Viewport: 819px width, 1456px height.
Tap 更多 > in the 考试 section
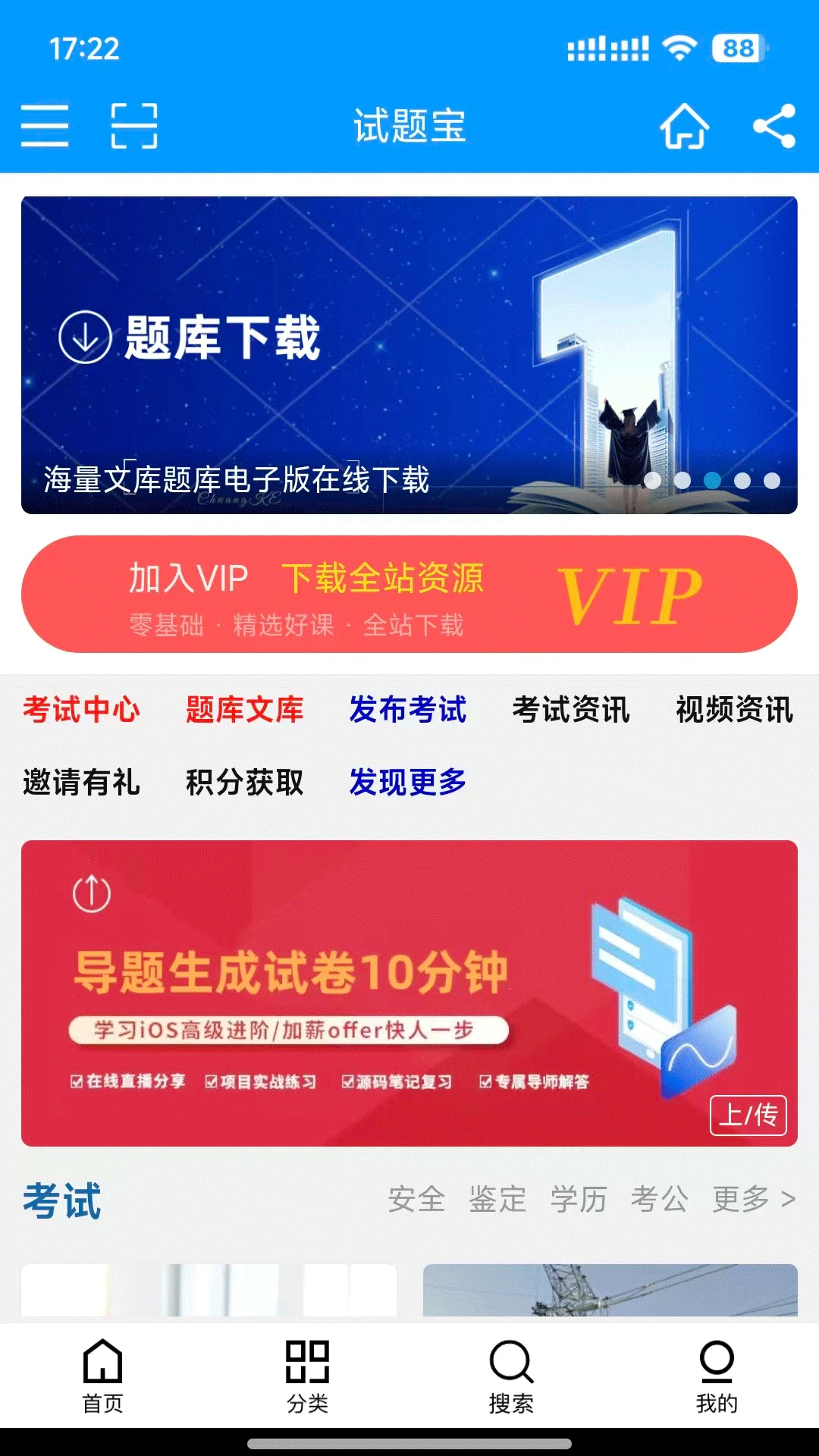click(755, 1200)
